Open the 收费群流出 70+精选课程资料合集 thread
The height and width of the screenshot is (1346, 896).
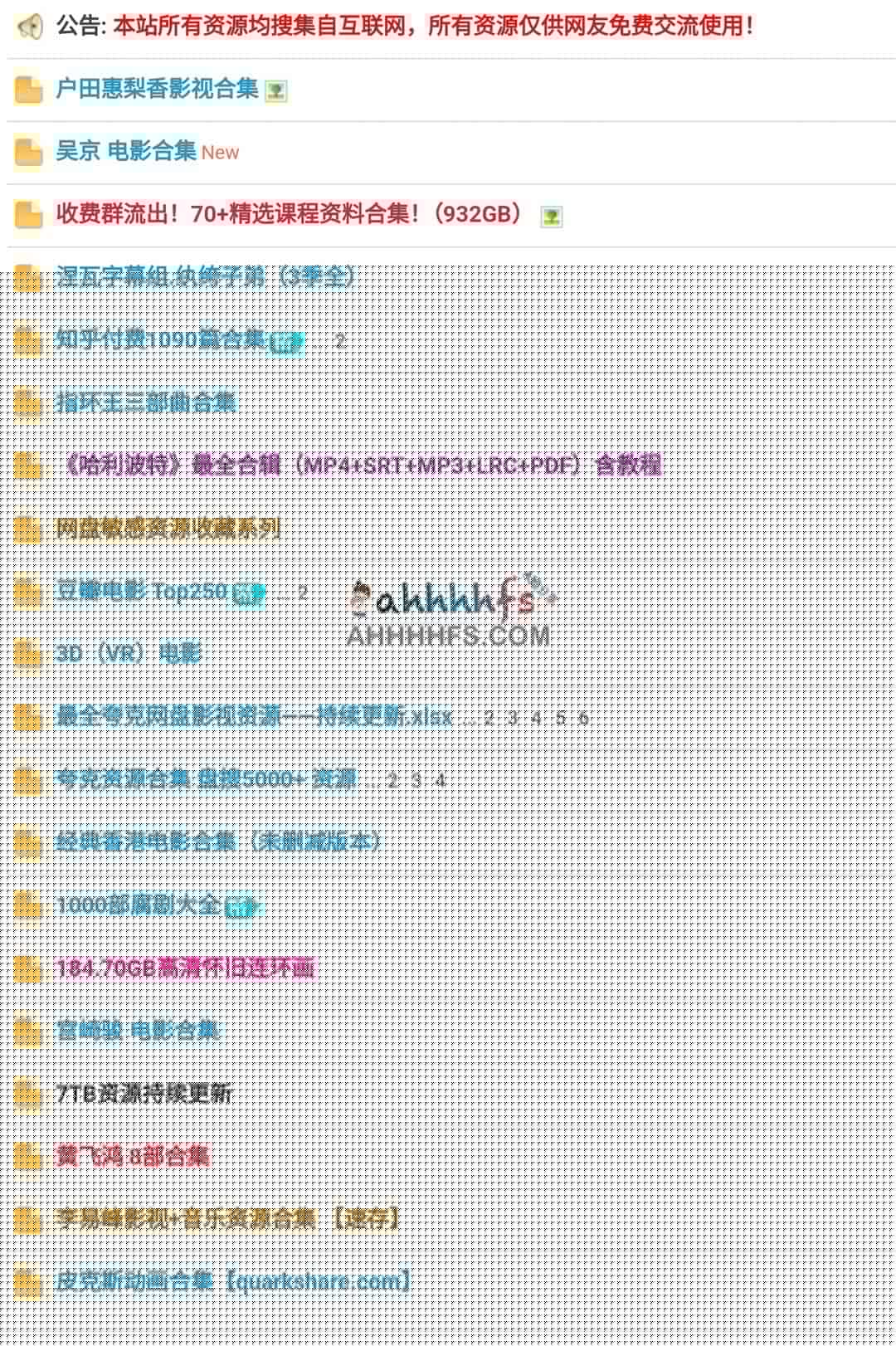(288, 214)
